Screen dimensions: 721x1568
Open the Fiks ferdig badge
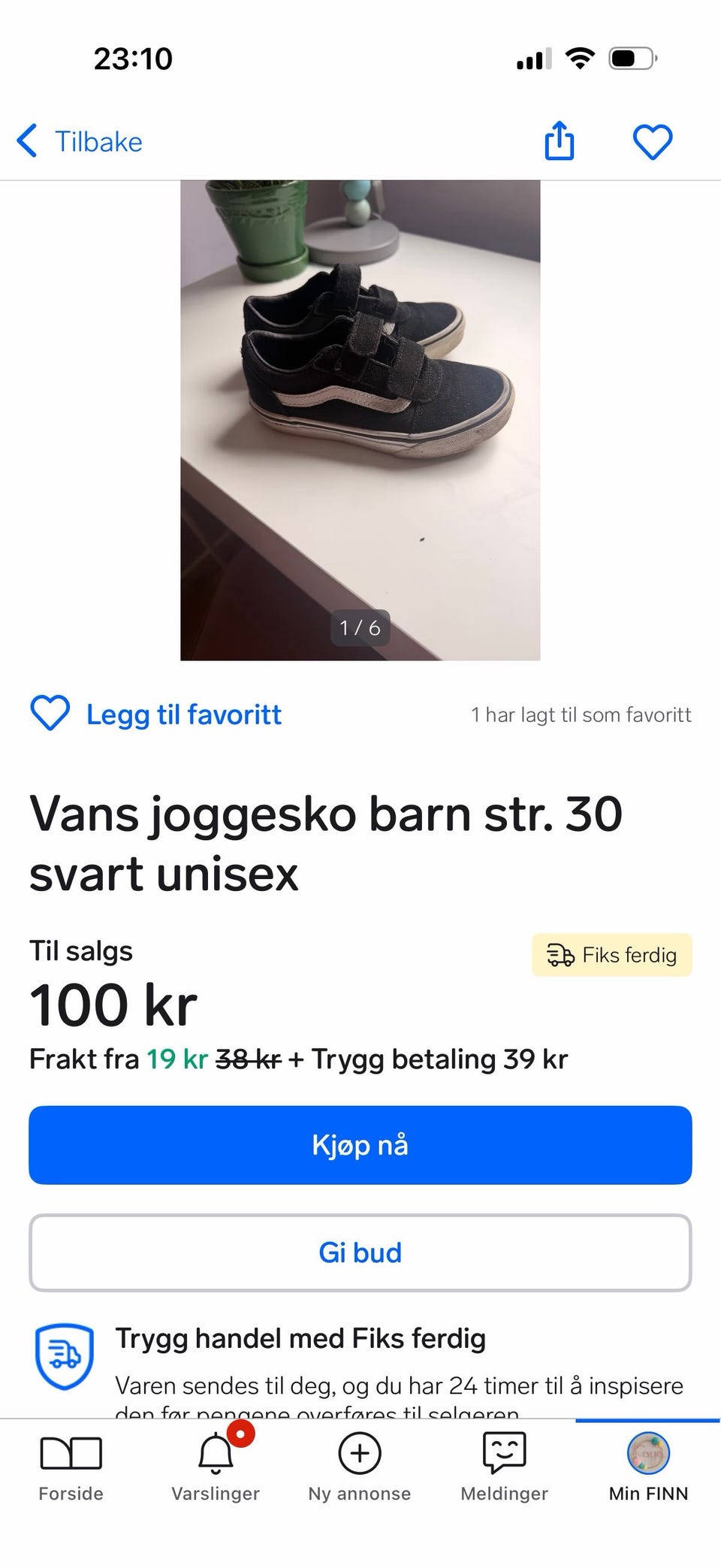(x=611, y=954)
